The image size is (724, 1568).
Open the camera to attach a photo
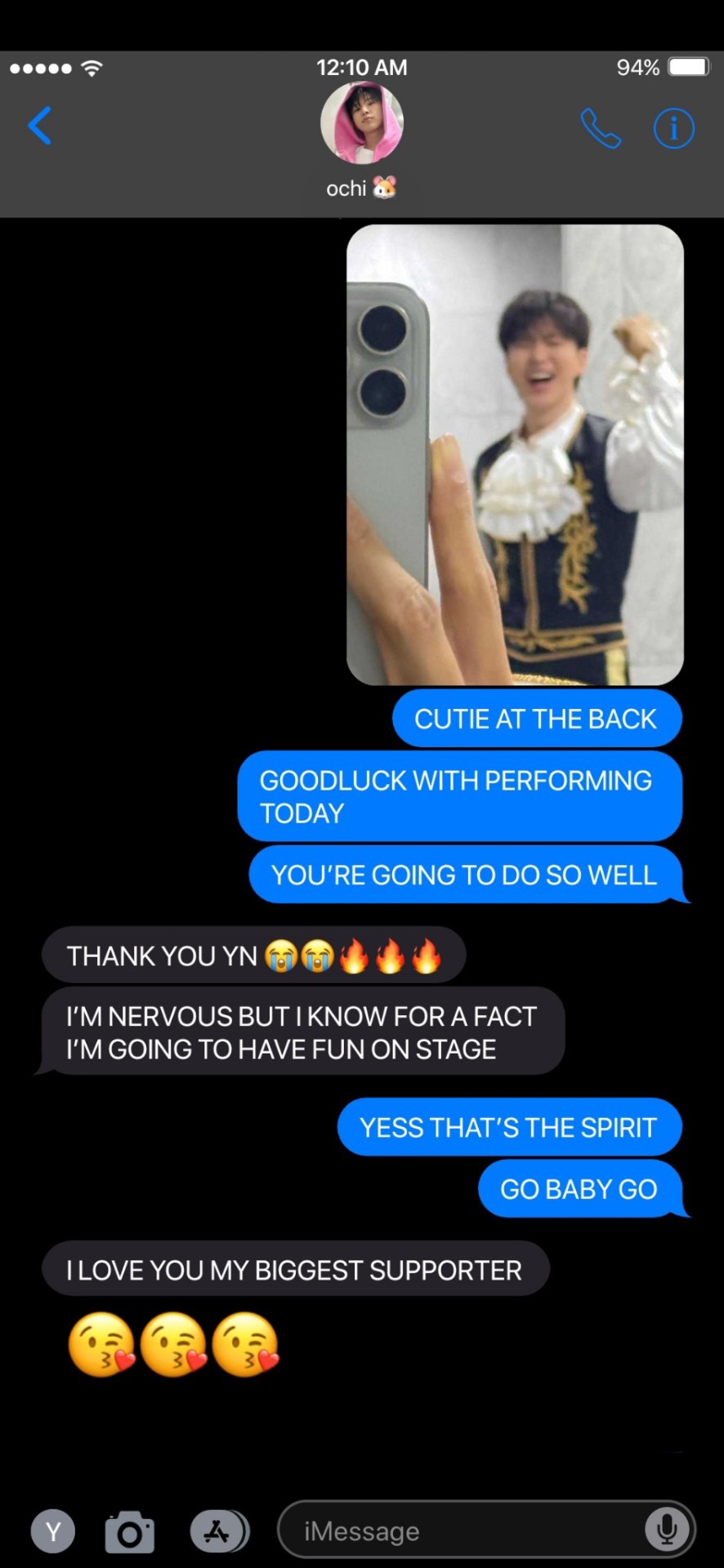(x=130, y=1531)
